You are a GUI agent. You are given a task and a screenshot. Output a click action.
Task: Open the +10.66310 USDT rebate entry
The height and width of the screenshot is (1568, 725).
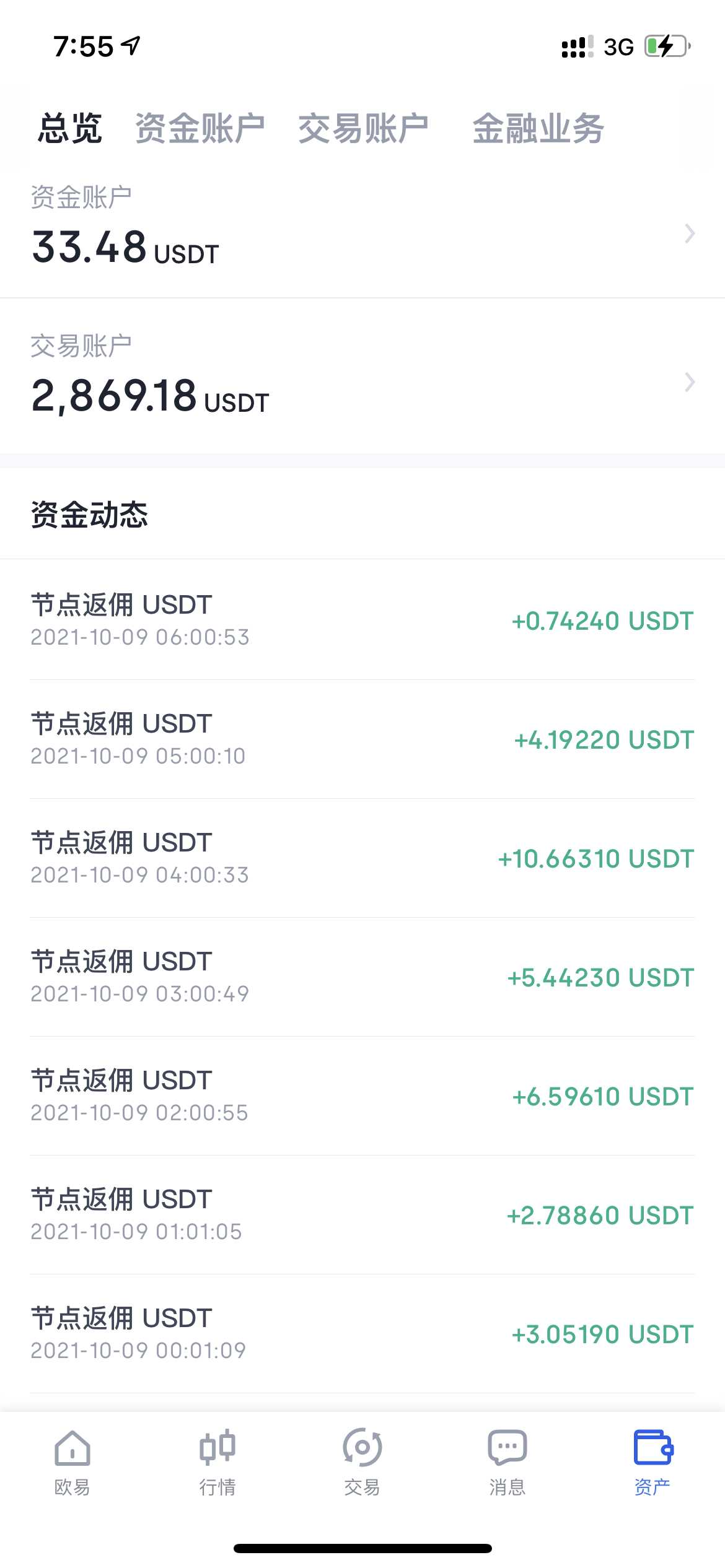(362, 858)
